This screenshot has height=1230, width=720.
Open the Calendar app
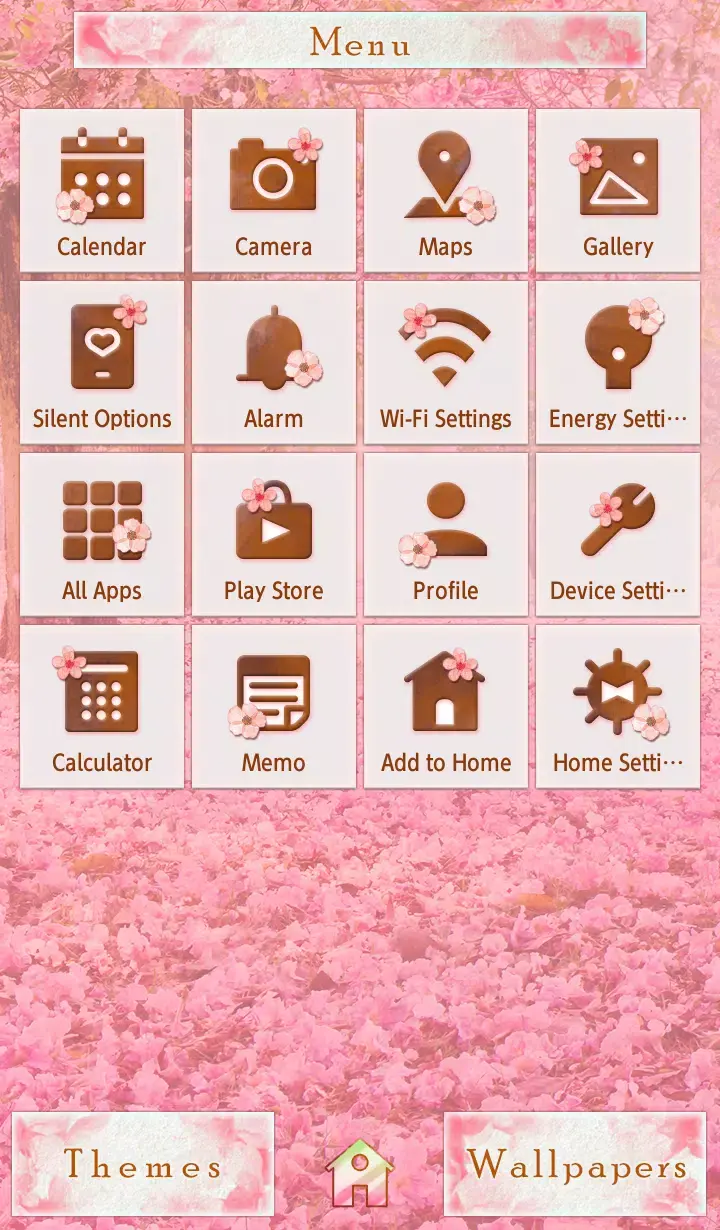pos(101,190)
